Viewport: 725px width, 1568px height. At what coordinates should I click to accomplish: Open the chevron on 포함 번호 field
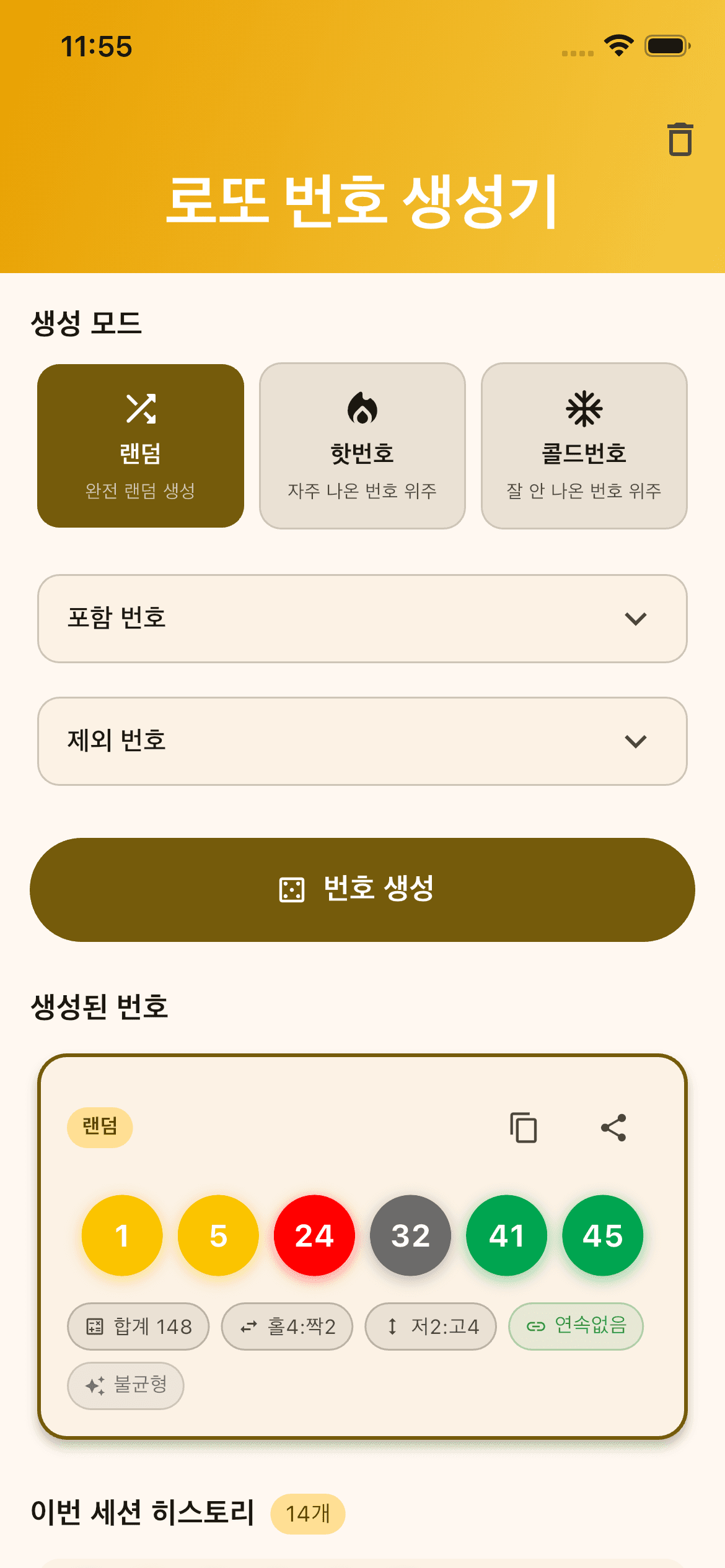point(635,619)
